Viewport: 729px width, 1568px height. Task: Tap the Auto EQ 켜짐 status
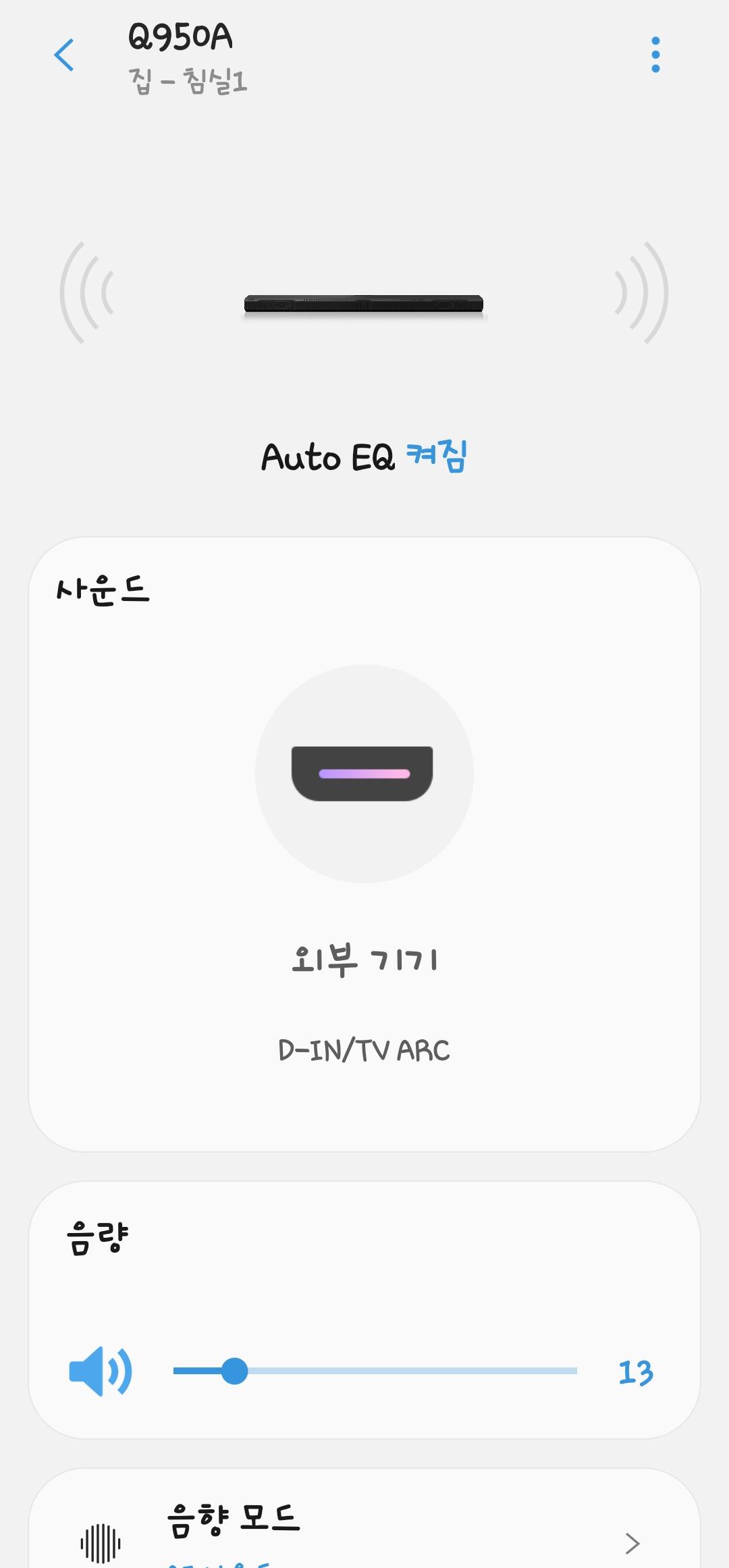[364, 457]
